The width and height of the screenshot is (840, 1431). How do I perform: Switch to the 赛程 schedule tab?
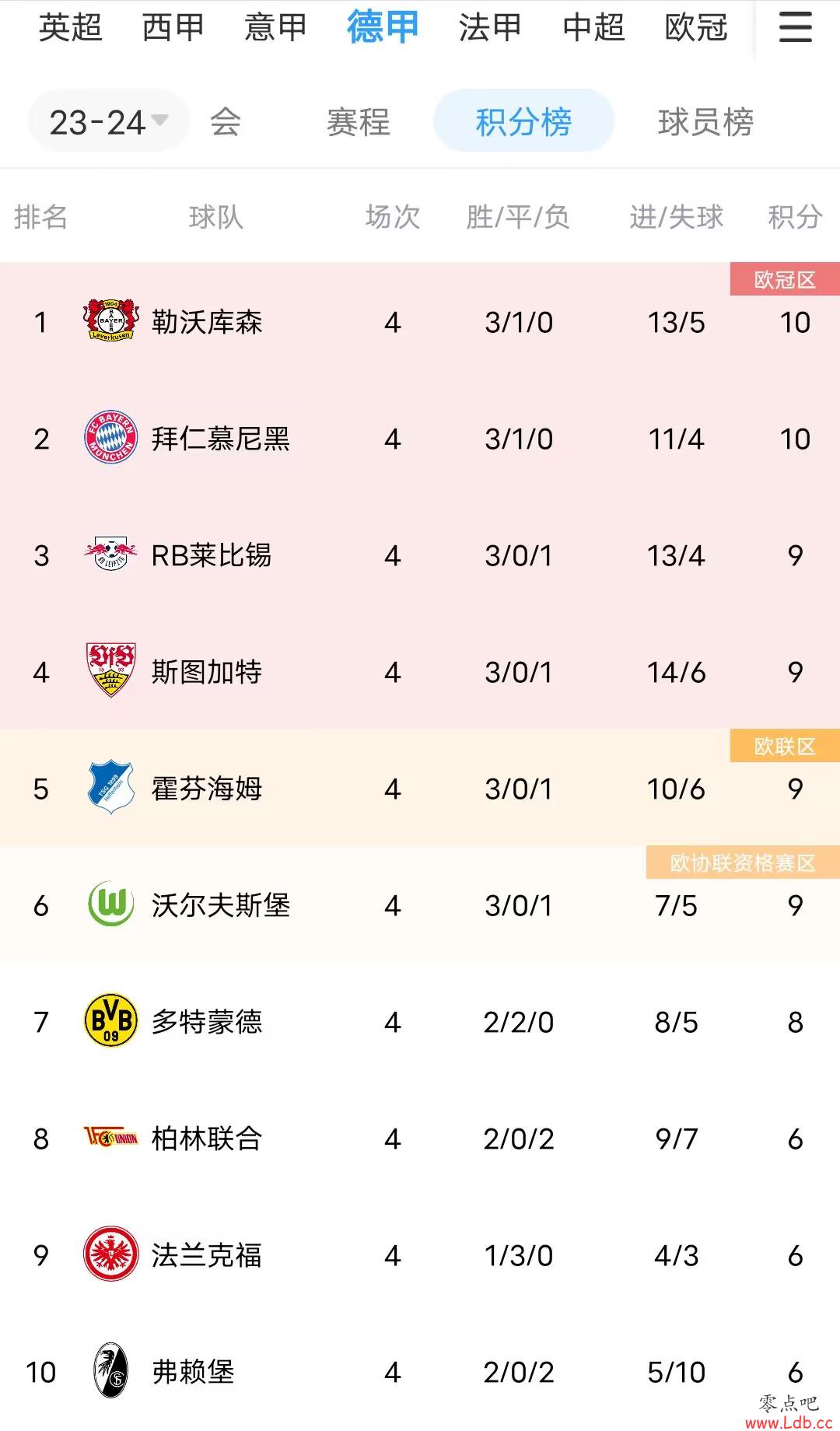(x=359, y=122)
